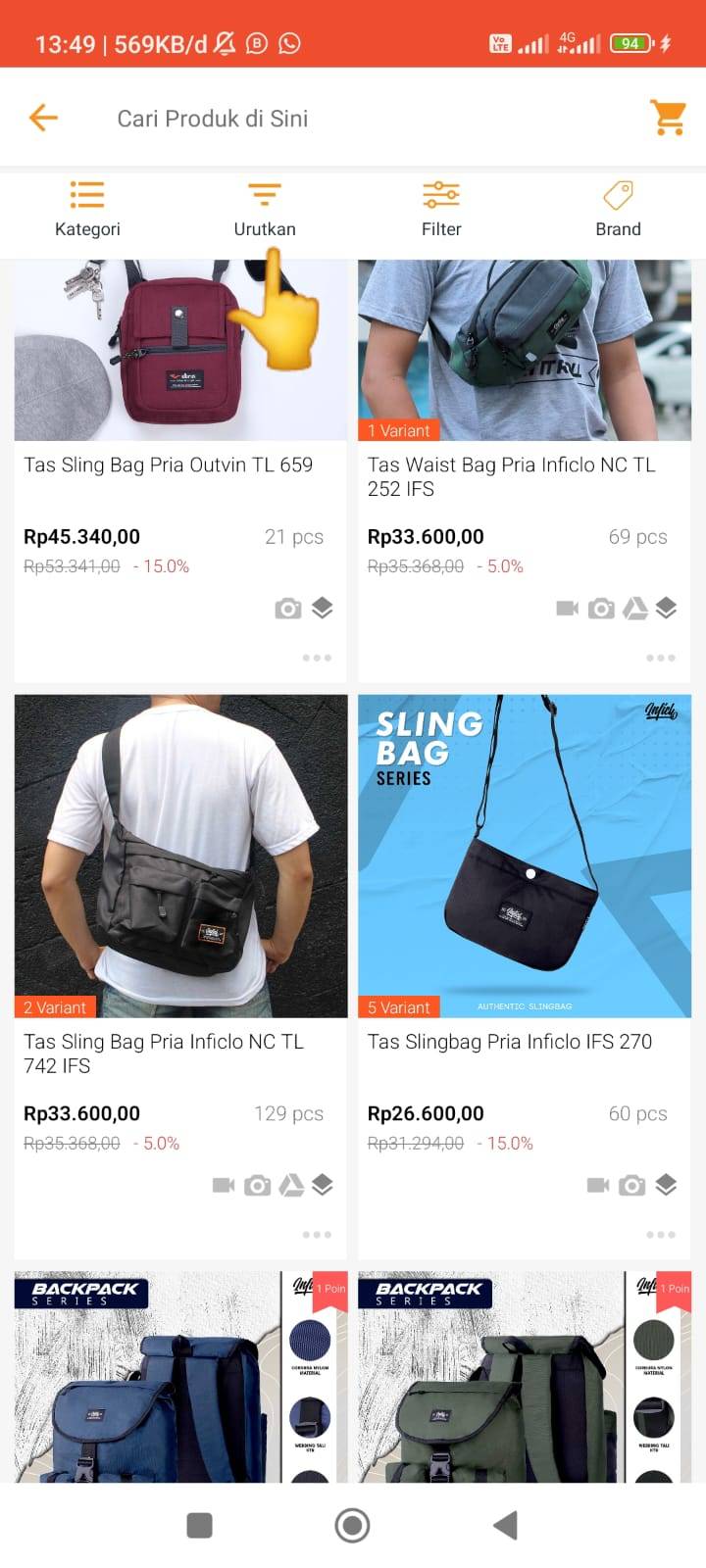This screenshot has height=1568, width=706.
Task: Tap the system home button
Action: pyautogui.click(x=352, y=1525)
